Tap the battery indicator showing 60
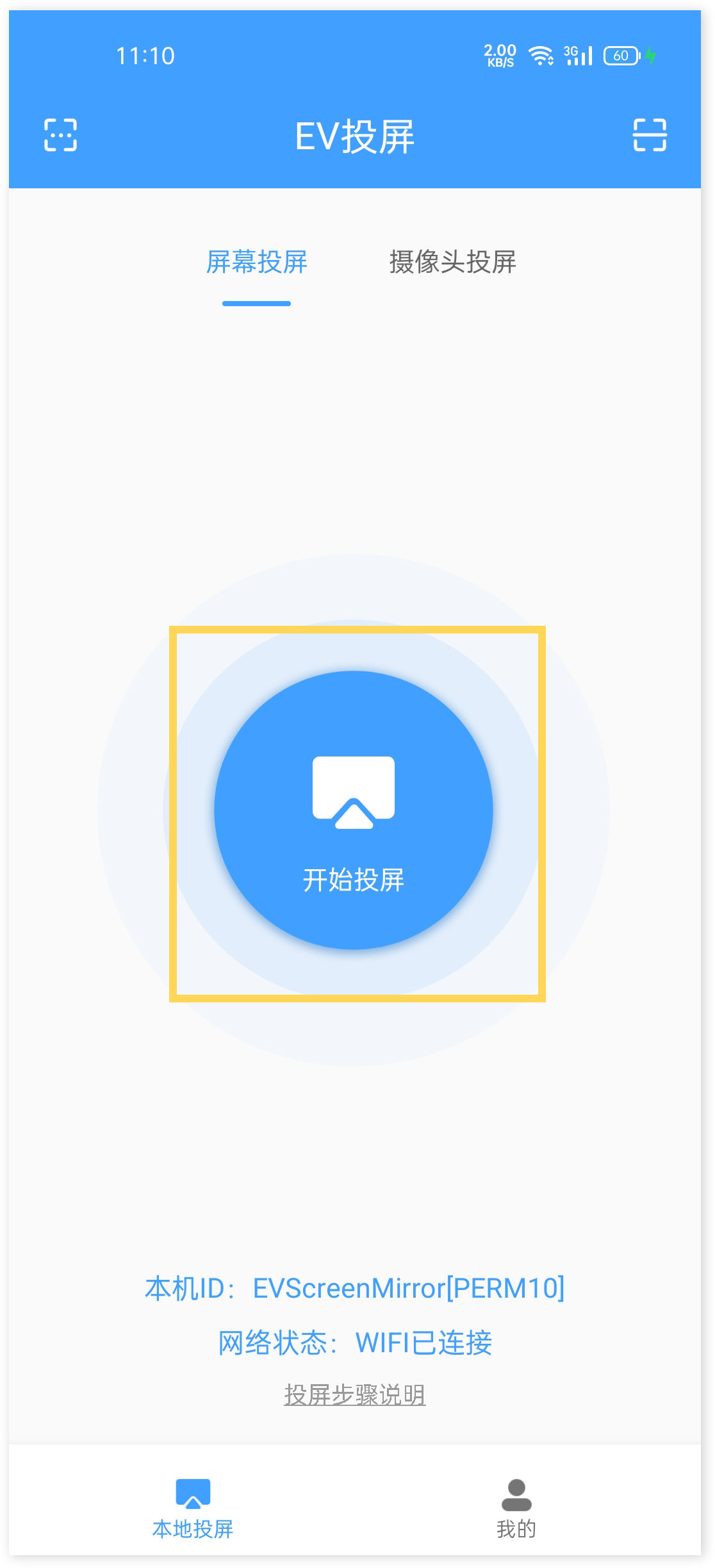 619,58
